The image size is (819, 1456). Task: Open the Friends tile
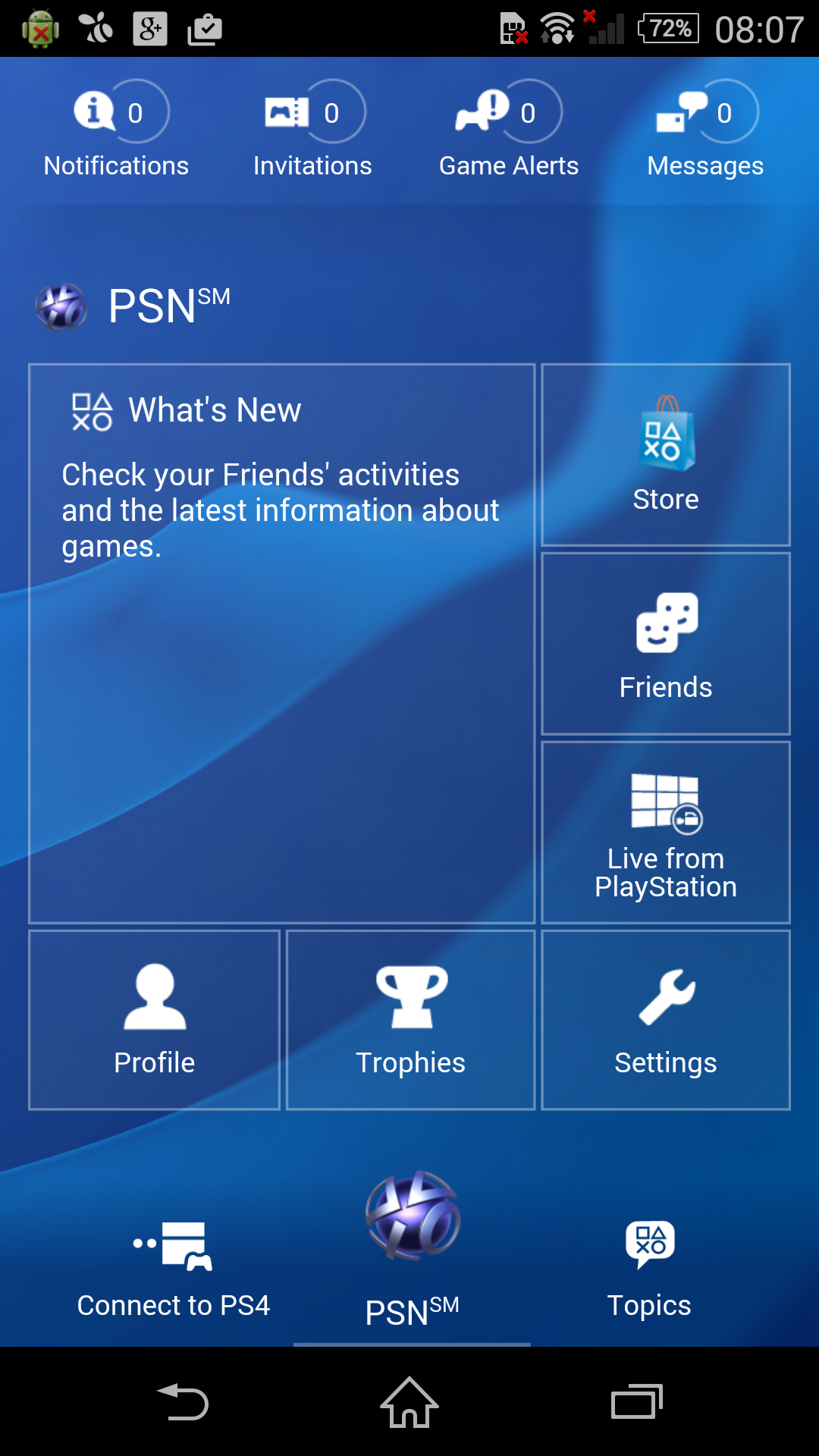666,644
